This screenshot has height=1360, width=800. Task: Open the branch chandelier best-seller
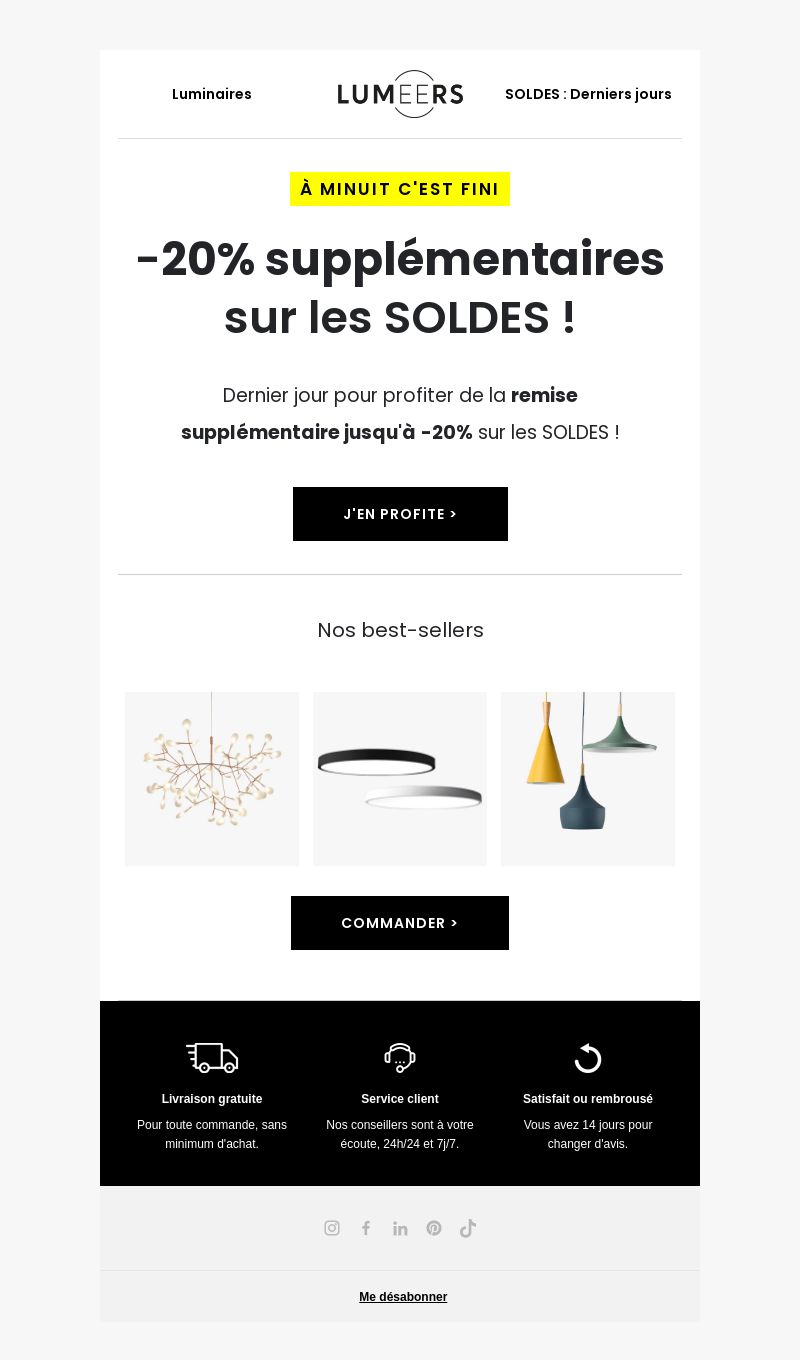click(212, 779)
